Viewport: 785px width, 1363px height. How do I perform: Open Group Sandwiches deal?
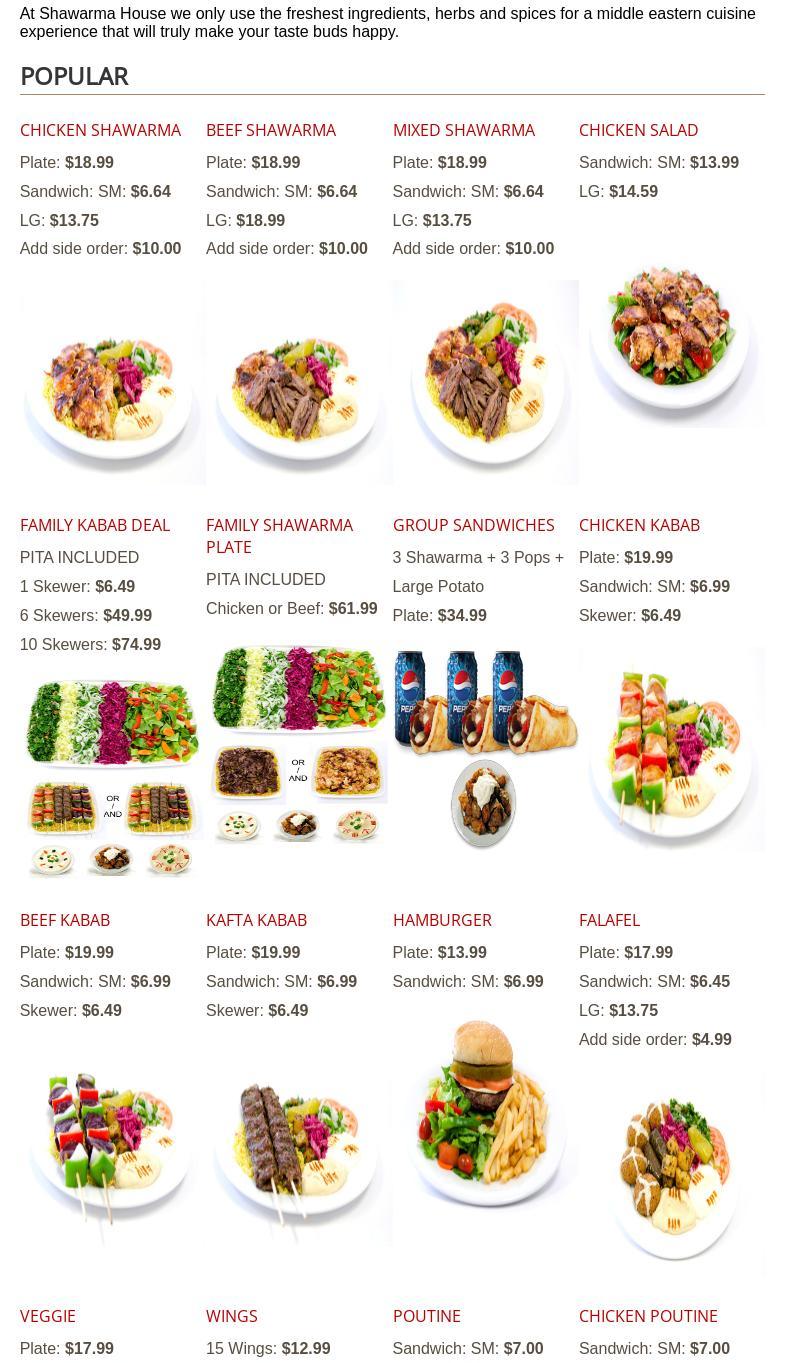(473, 525)
